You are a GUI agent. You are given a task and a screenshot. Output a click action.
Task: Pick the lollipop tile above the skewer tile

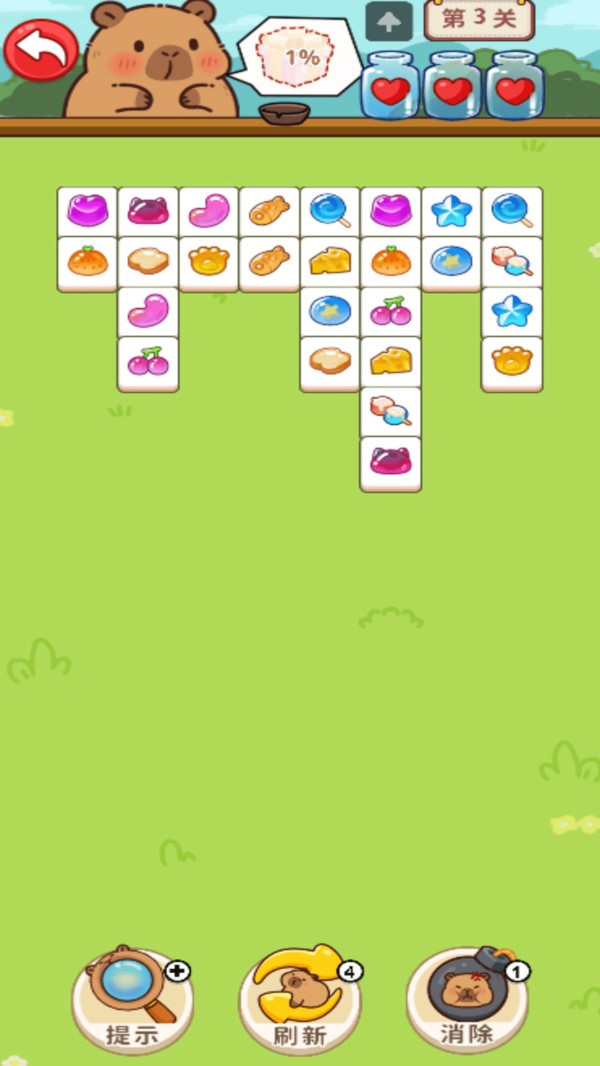coord(512,211)
